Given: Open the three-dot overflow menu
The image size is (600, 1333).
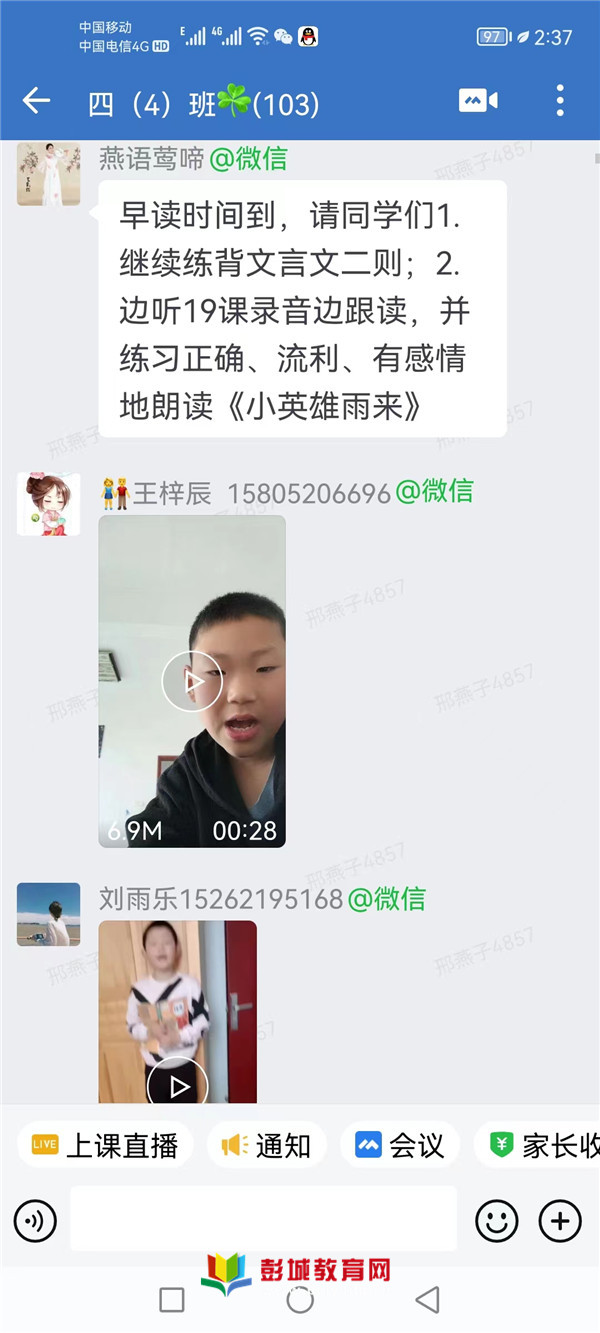Looking at the screenshot, I should 560,100.
